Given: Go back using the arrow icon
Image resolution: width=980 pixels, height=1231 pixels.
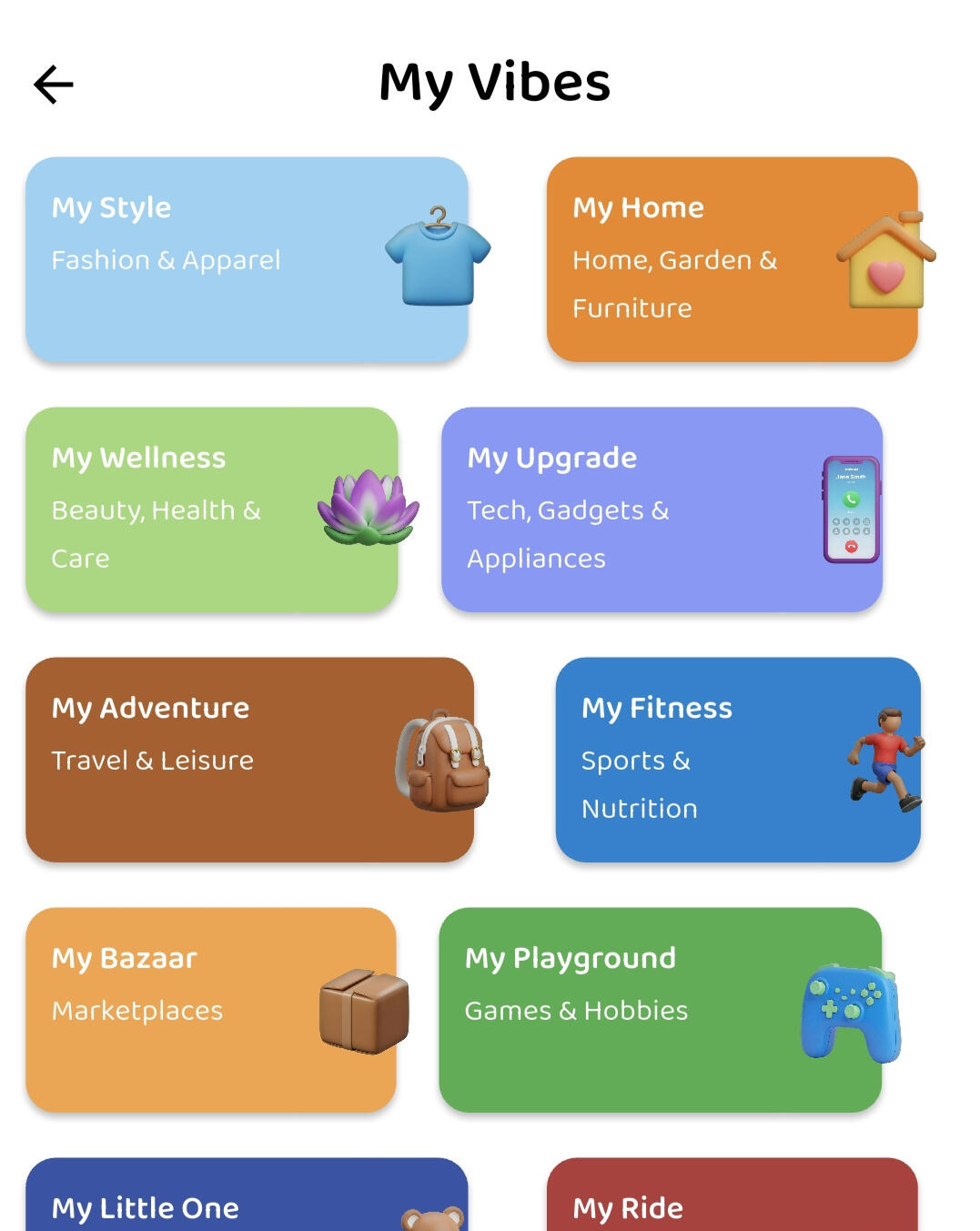Looking at the screenshot, I should (x=53, y=85).
